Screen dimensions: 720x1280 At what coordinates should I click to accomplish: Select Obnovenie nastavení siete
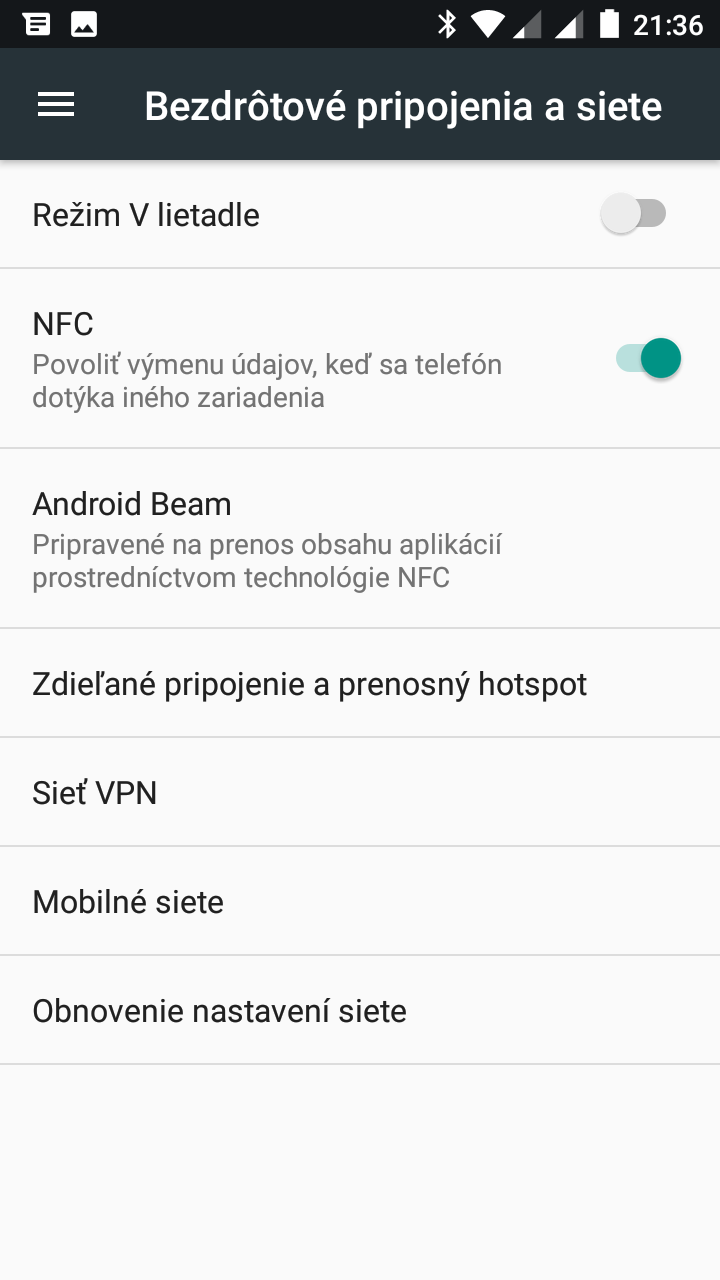click(360, 1010)
